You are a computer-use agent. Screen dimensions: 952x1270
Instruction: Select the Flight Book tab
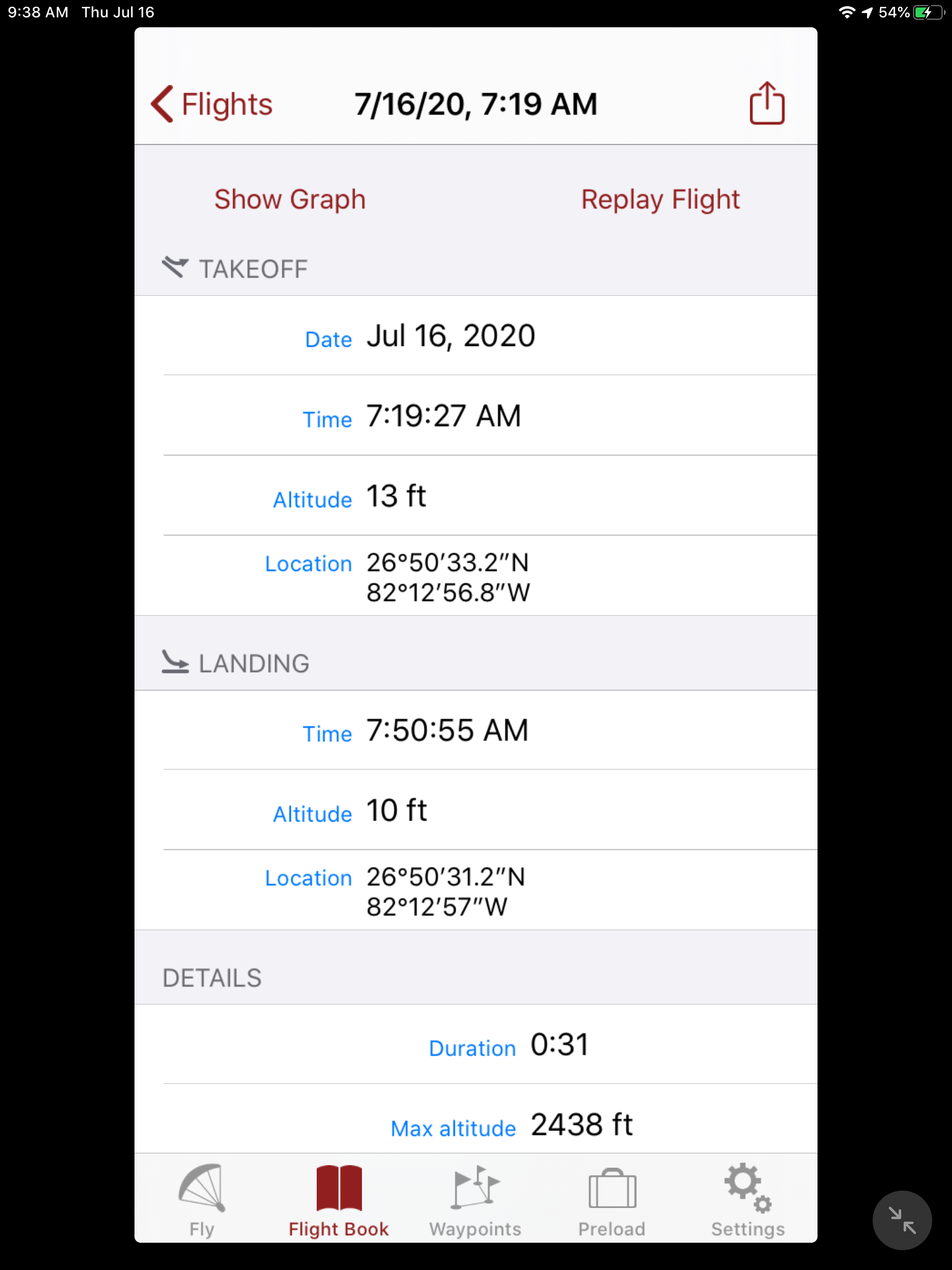(x=338, y=1201)
